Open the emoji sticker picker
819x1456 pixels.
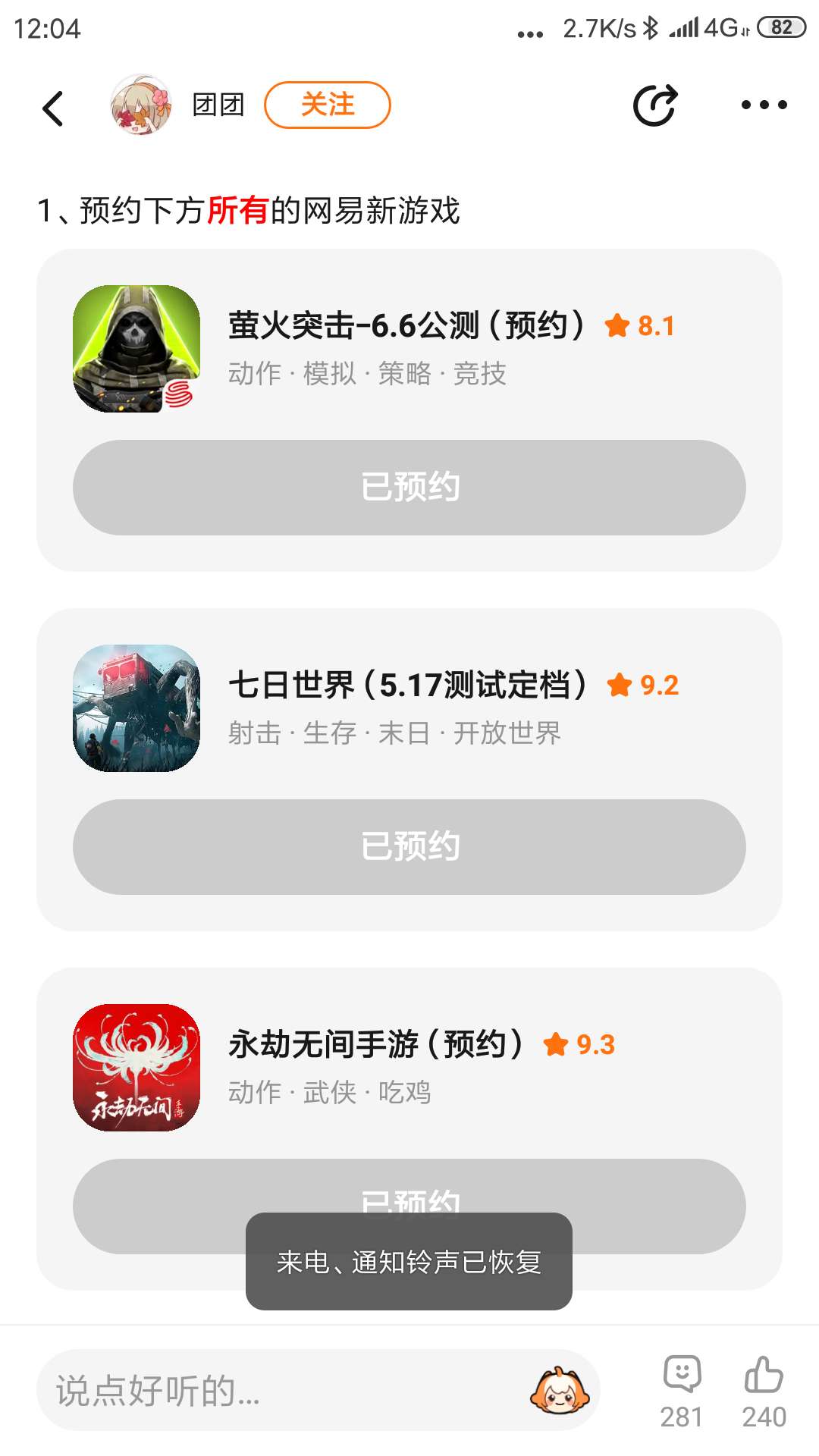(x=560, y=1391)
